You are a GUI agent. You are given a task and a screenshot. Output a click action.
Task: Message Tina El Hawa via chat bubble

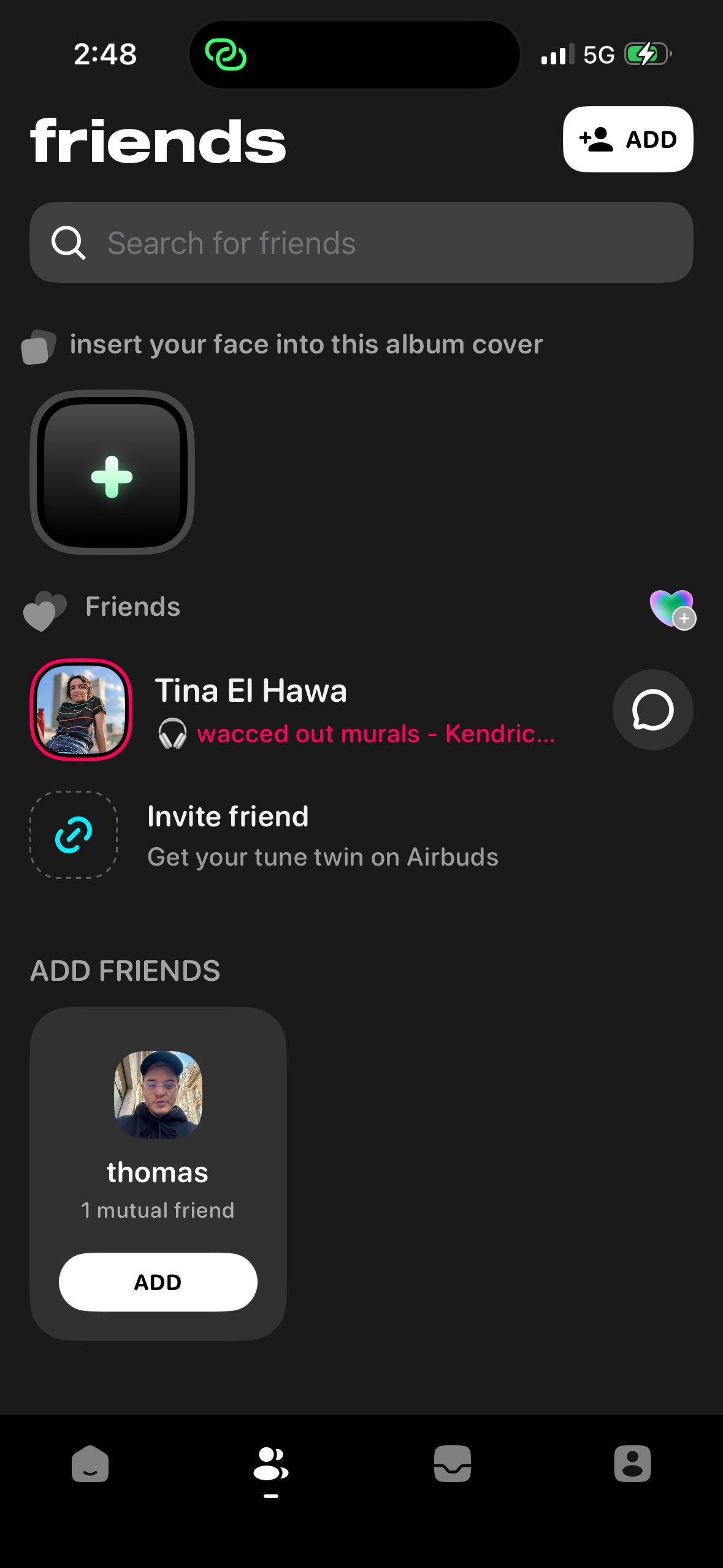tap(652, 710)
